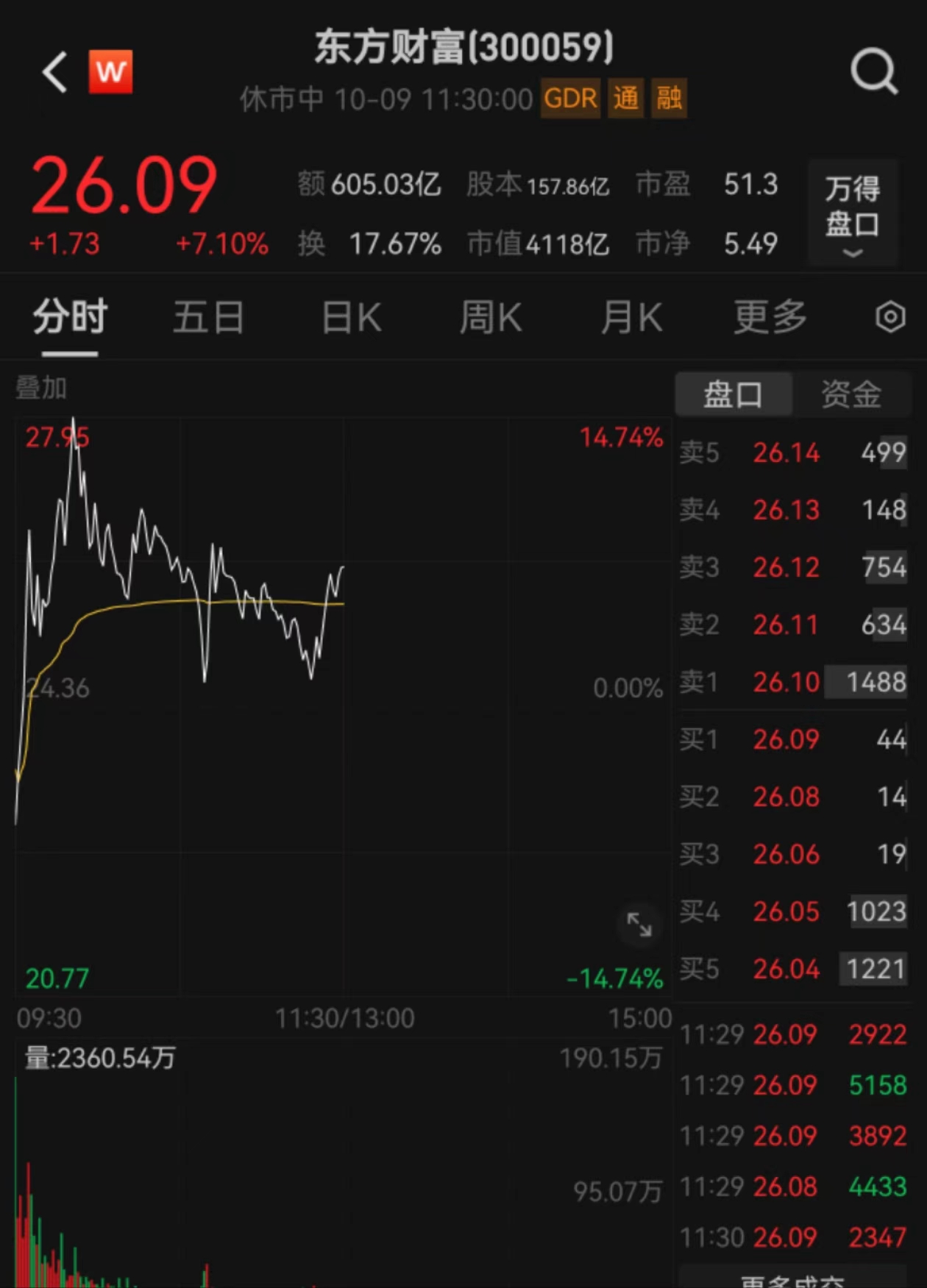This screenshot has width=927, height=1288.
Task: Switch to the 分时 chart tab
Action: click(70, 318)
